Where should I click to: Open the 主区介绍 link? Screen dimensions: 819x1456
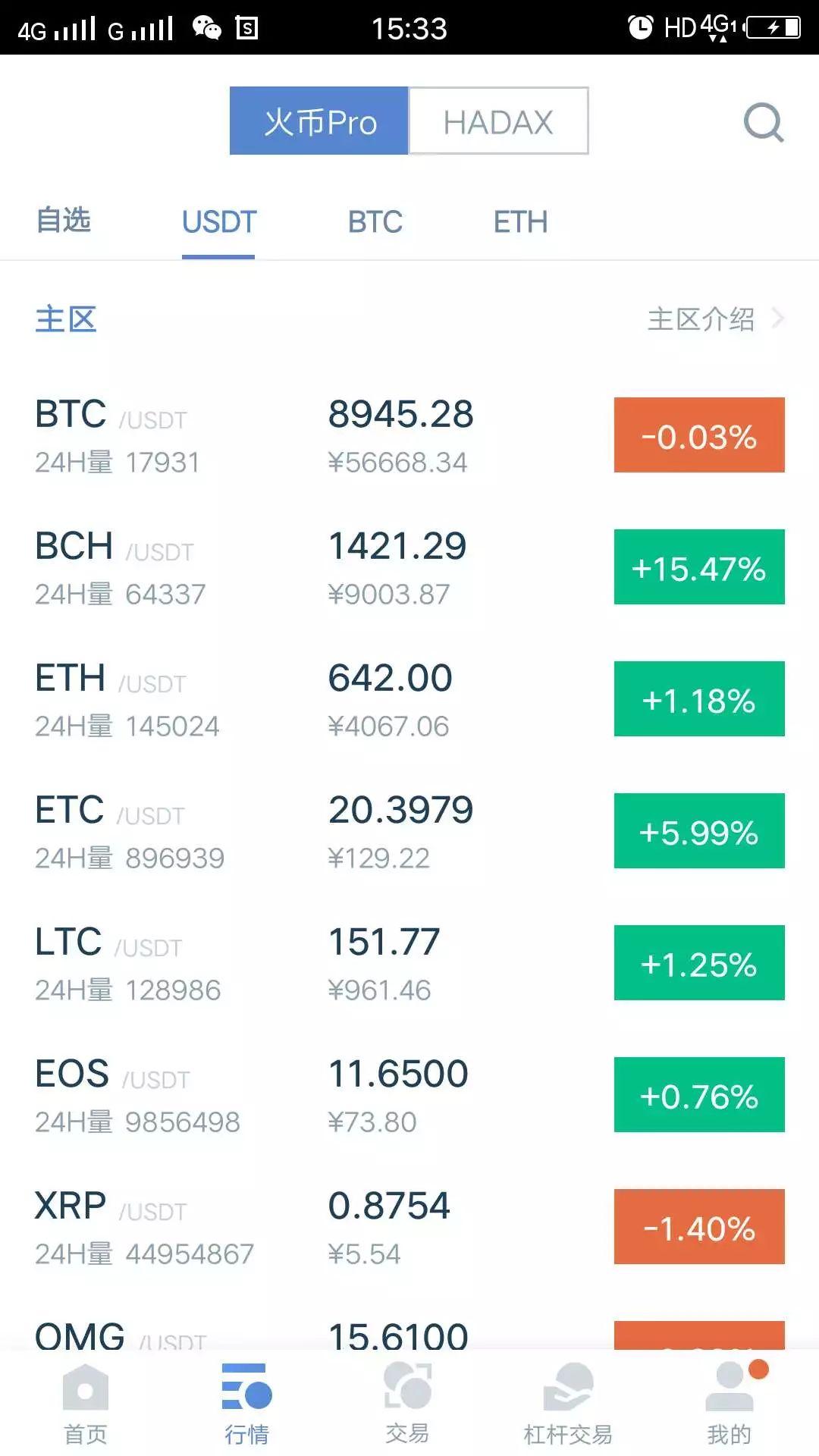[x=716, y=319]
